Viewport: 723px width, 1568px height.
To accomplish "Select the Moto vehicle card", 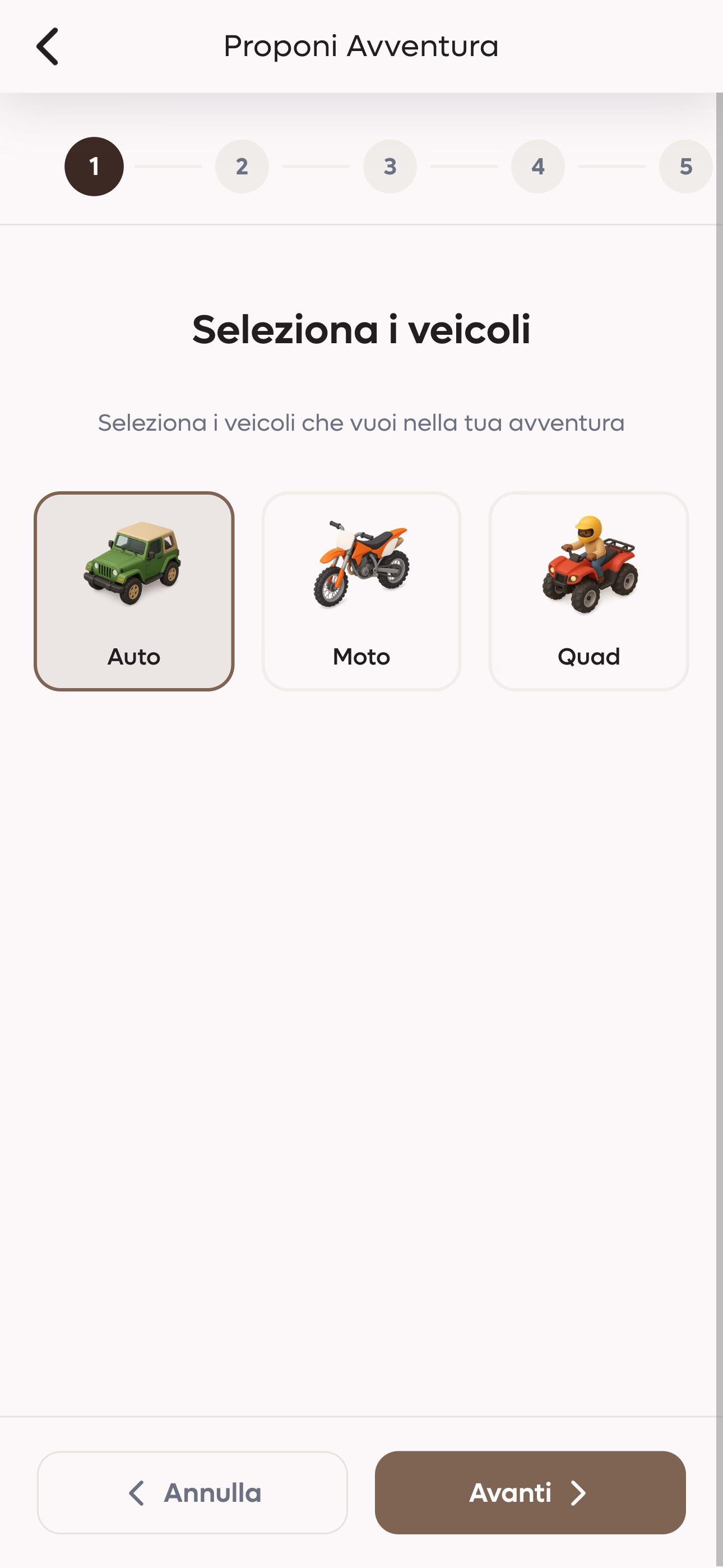I will click(361, 591).
